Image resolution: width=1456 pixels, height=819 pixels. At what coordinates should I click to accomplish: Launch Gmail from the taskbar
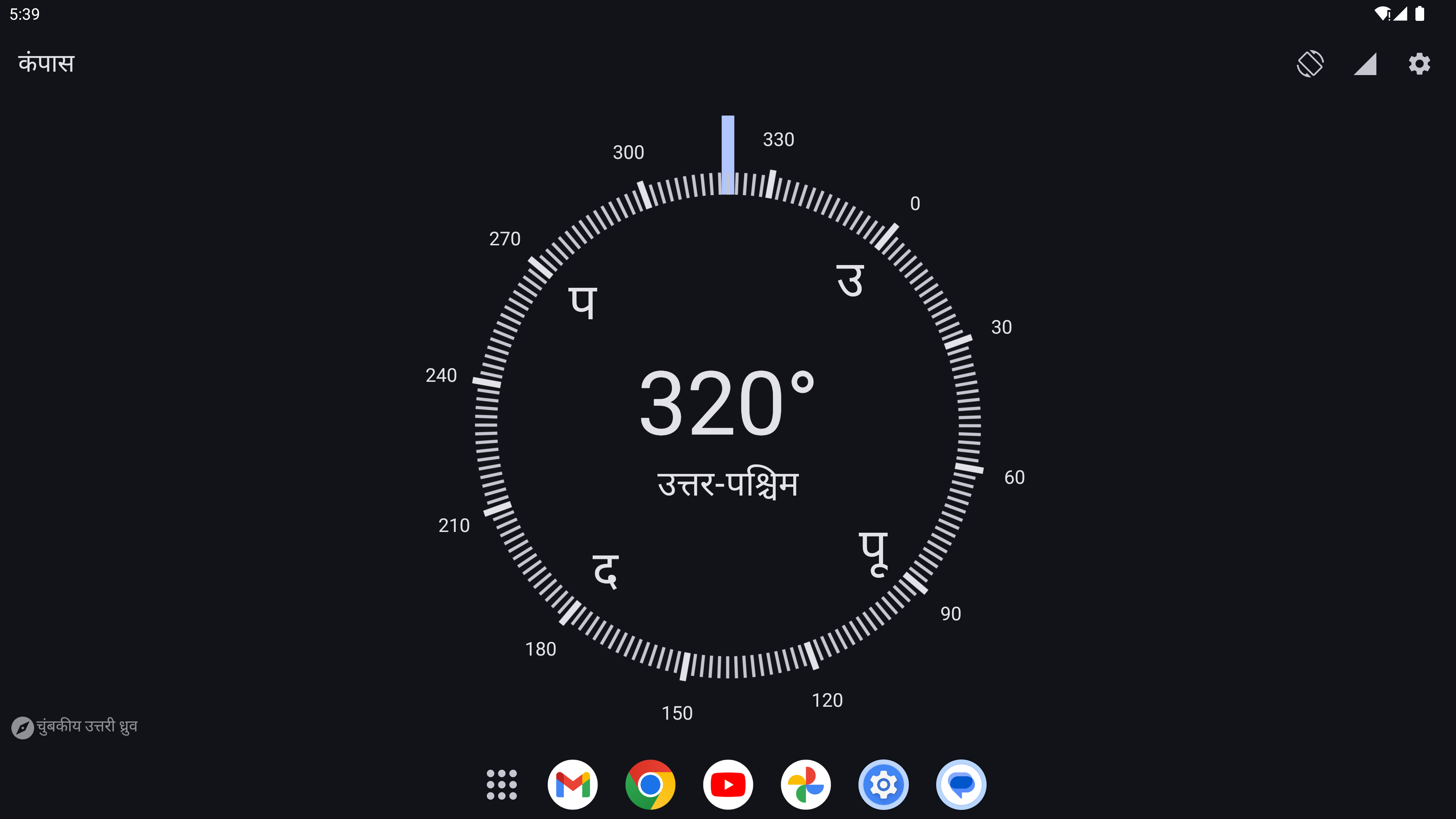573,784
